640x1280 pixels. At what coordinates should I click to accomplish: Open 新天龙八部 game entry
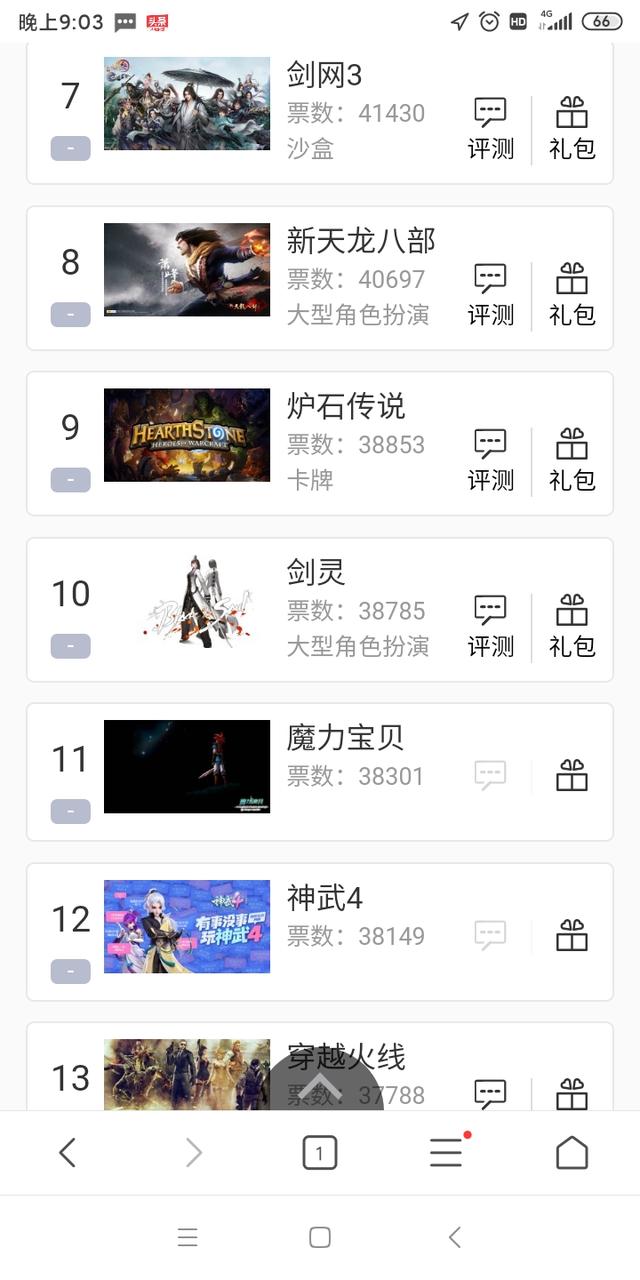click(x=361, y=241)
